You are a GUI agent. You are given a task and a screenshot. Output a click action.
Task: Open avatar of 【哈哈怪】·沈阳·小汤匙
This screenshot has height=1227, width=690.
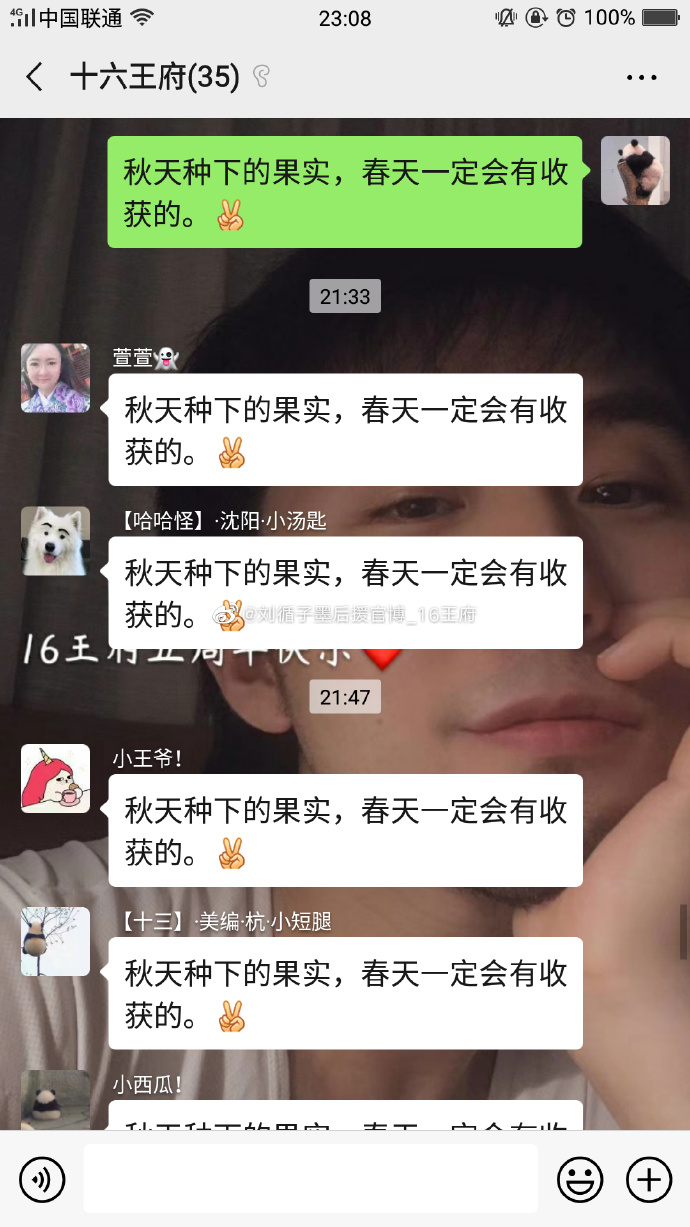55,541
